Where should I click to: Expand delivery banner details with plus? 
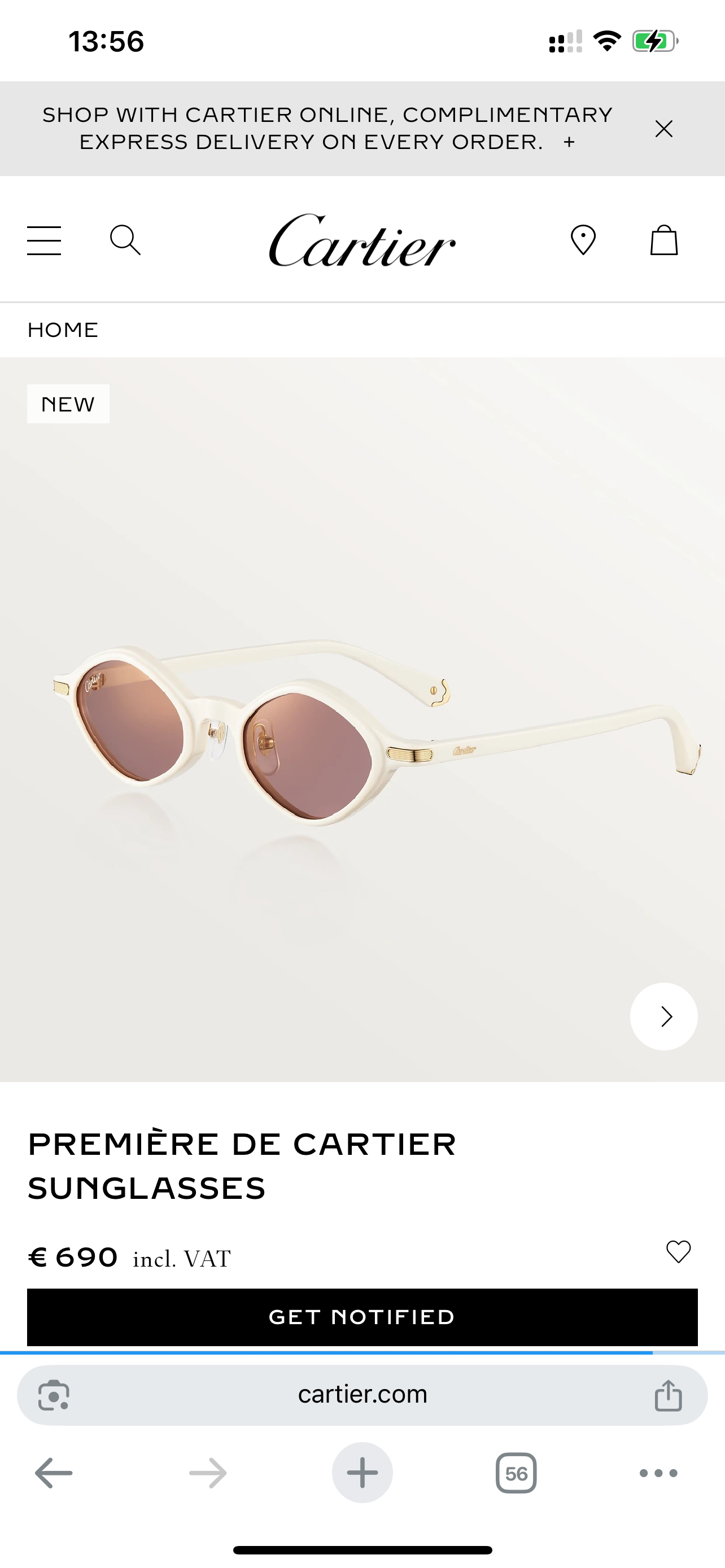pos(569,142)
